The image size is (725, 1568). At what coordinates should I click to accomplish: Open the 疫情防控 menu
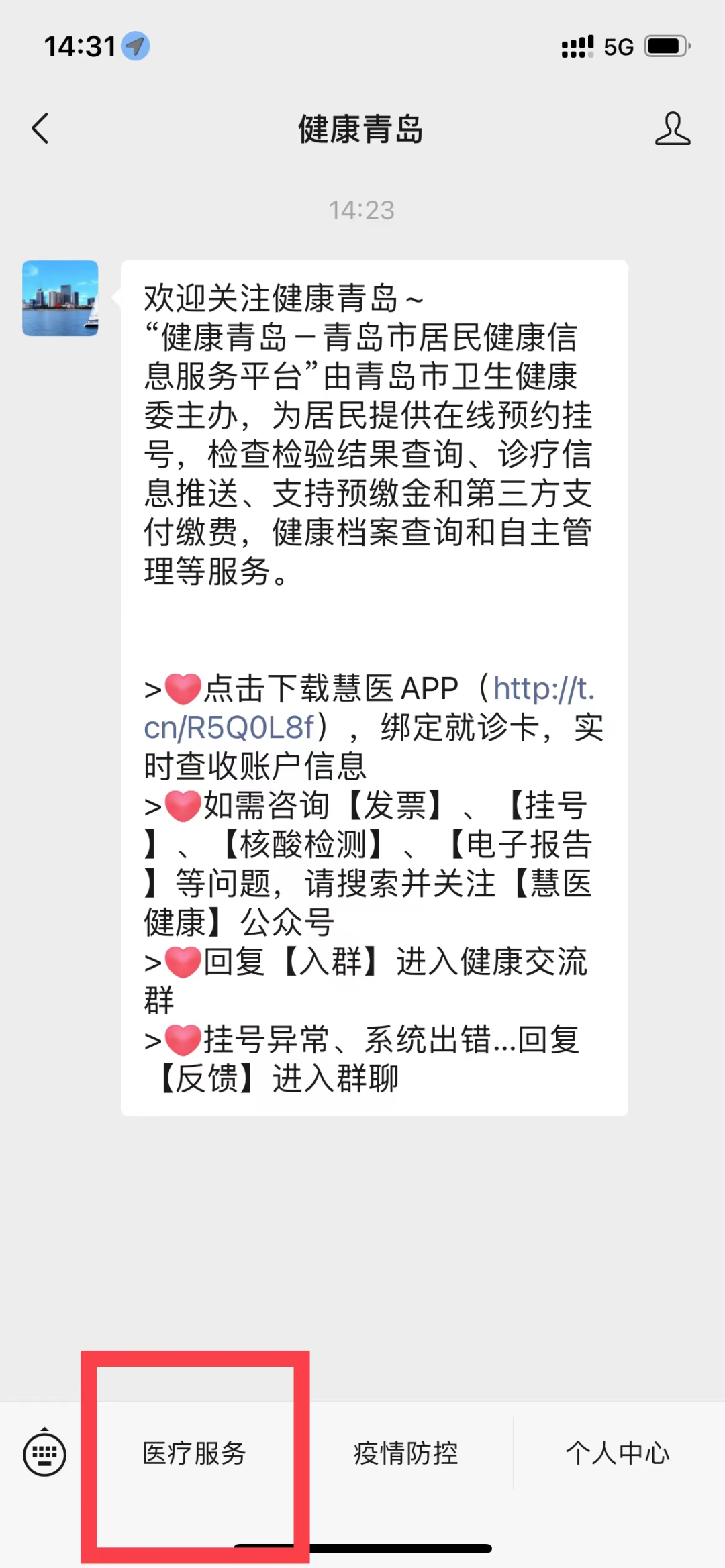click(406, 1453)
